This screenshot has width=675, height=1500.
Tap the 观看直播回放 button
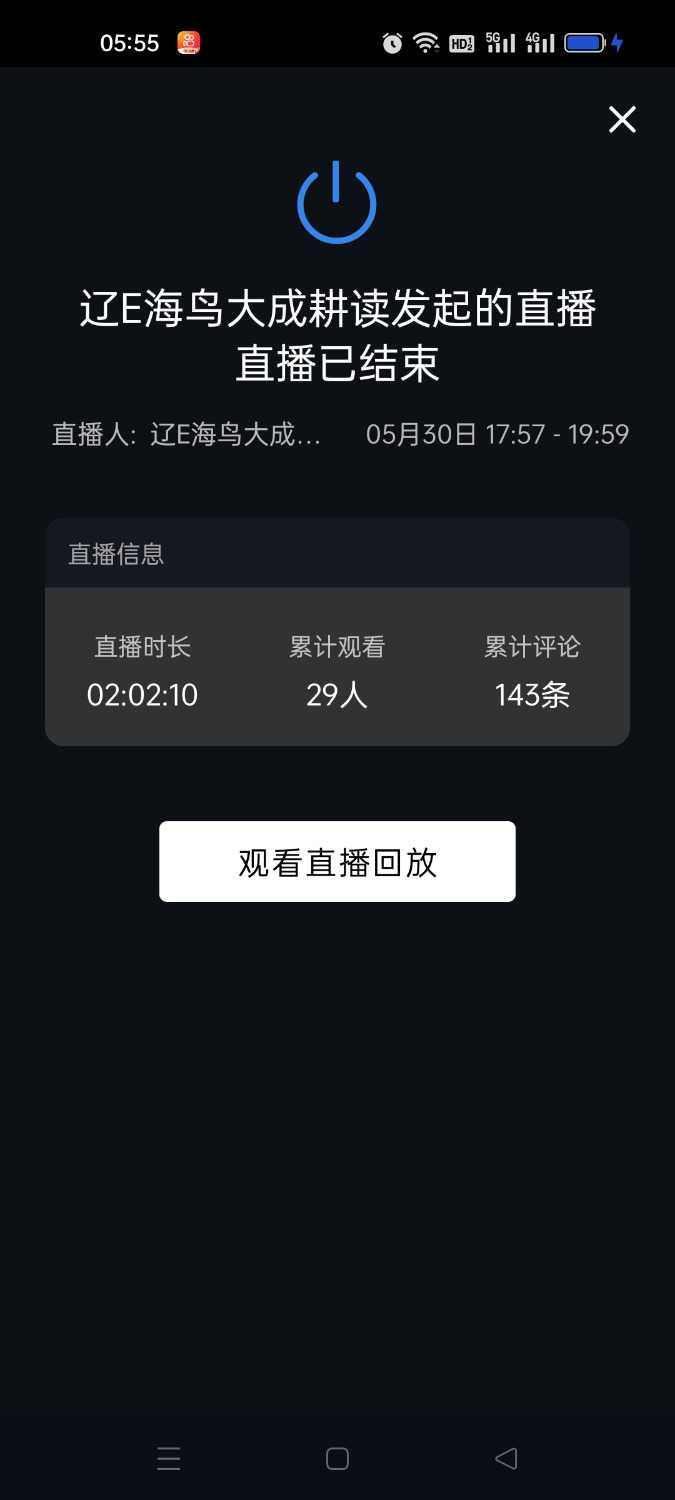[x=337, y=862]
